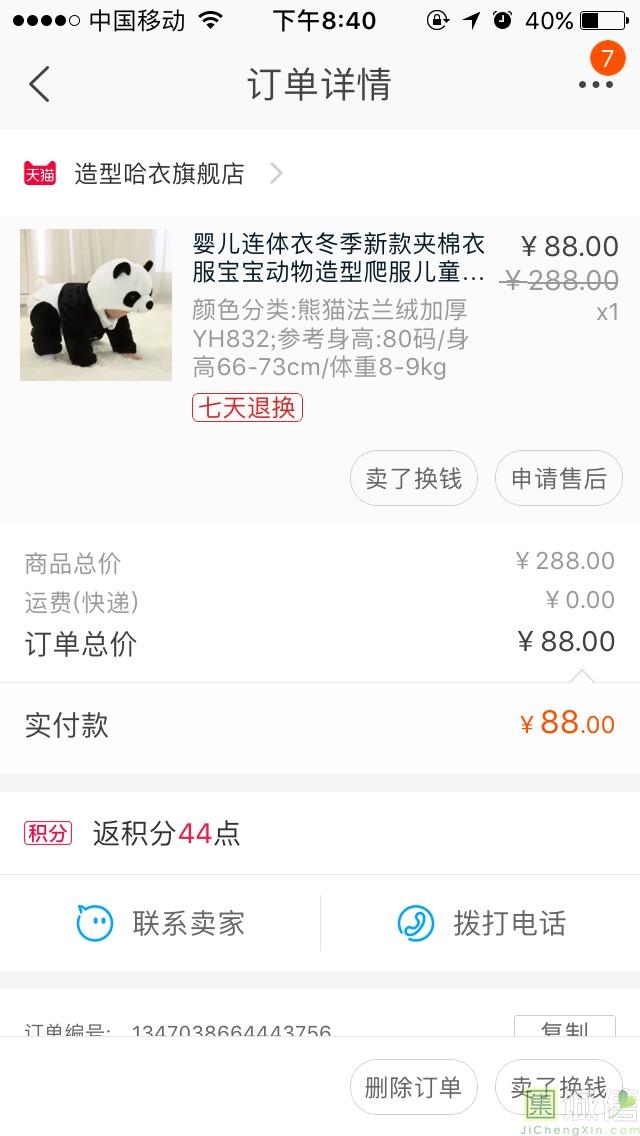640x1136 pixels.
Task: Open the three-dot overflow menu
Action: coord(595,84)
